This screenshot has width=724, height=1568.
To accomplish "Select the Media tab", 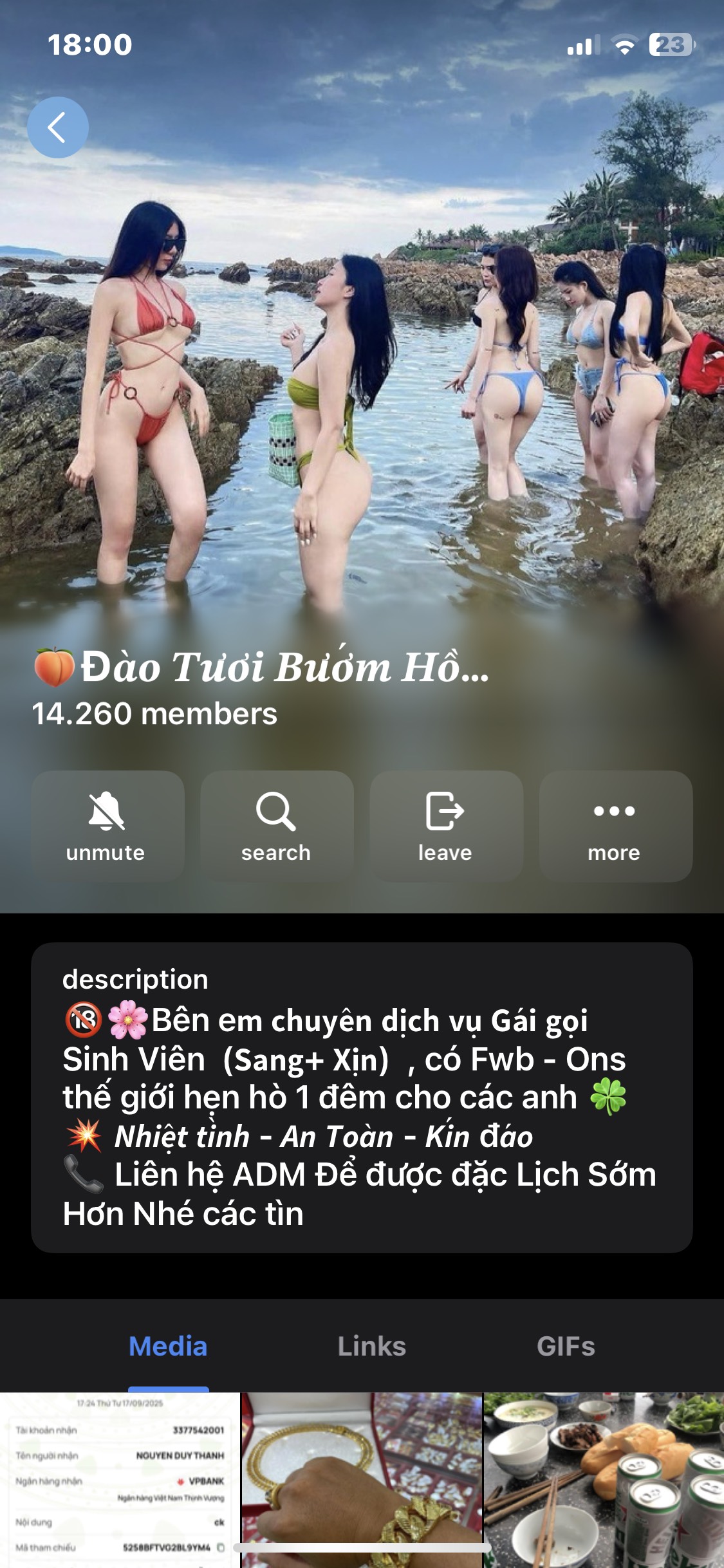I will (x=168, y=1347).
